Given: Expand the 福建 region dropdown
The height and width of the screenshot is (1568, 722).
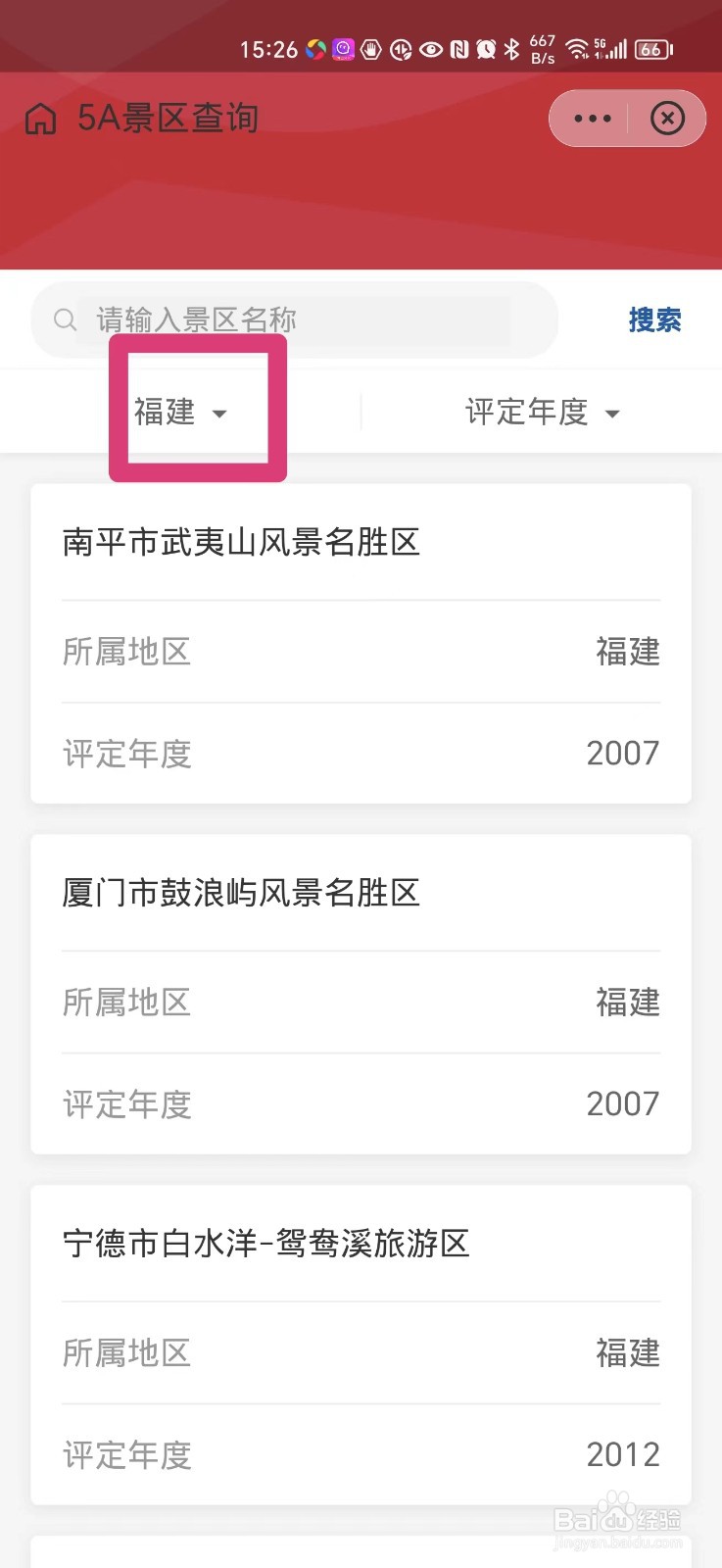Looking at the screenshot, I should point(181,413).
